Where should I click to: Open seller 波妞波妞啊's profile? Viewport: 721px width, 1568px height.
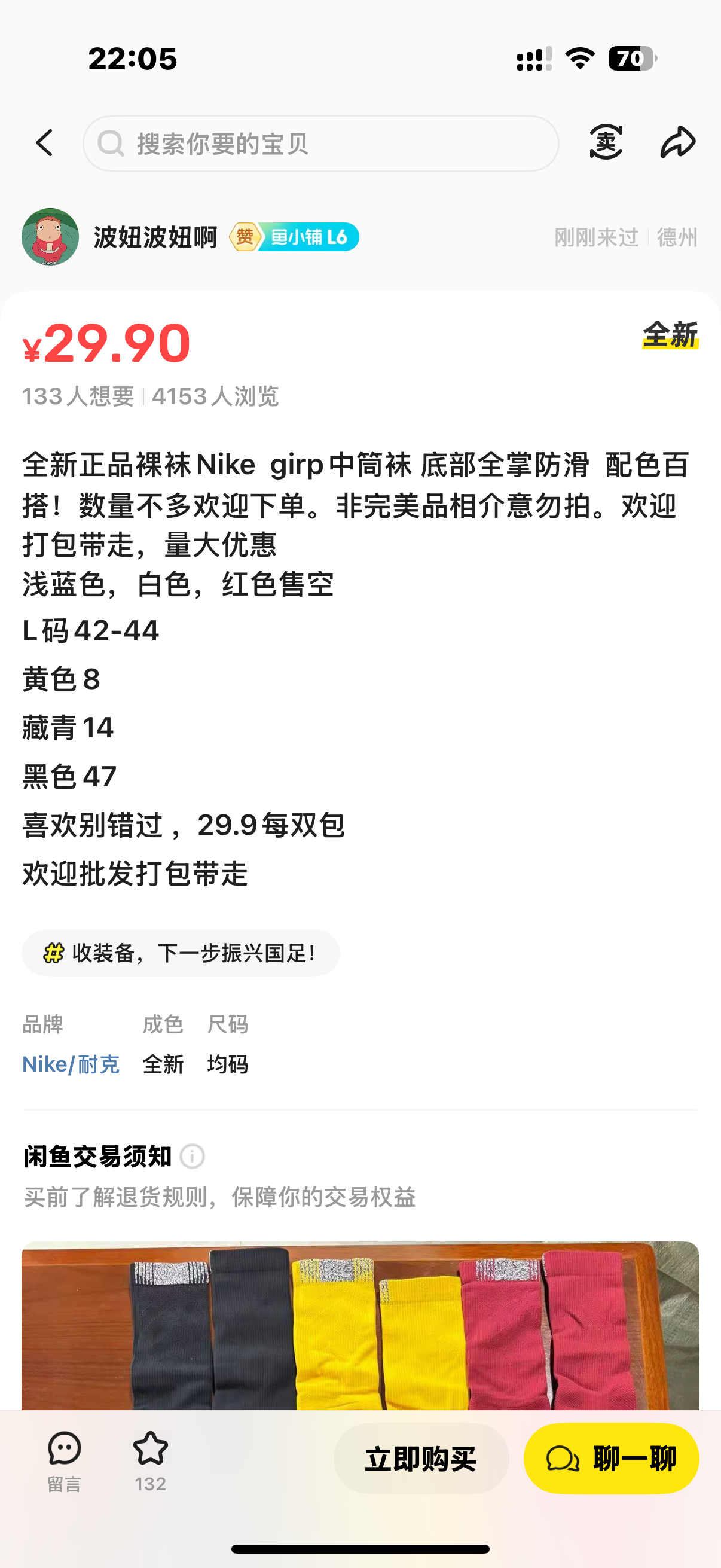(155, 237)
